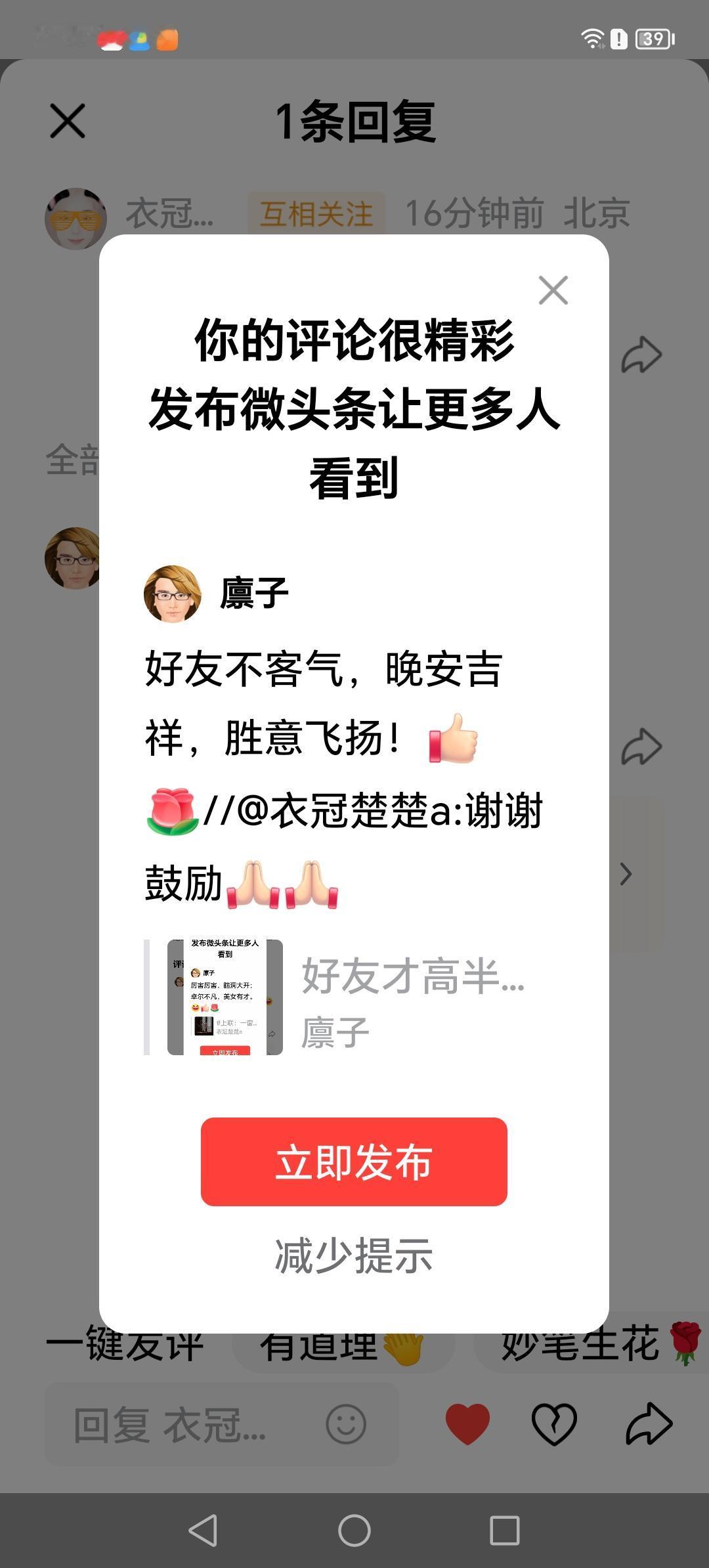Dismiss the popup with its X

tap(553, 290)
